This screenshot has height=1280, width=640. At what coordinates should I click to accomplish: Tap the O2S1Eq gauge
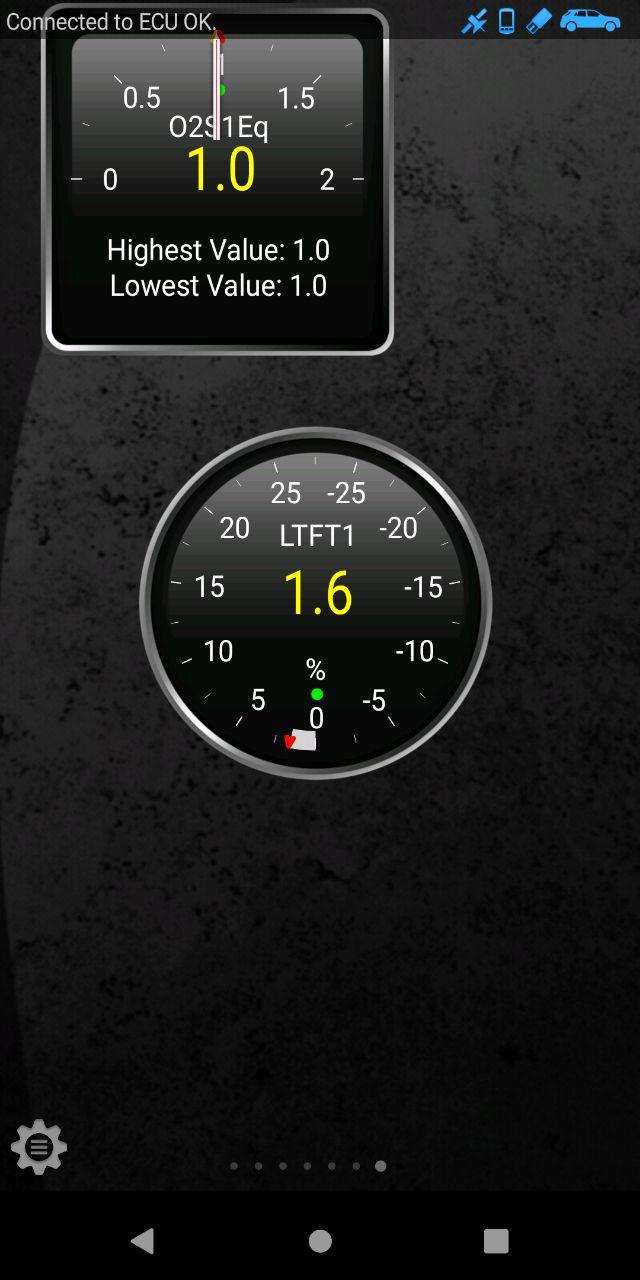click(x=218, y=181)
